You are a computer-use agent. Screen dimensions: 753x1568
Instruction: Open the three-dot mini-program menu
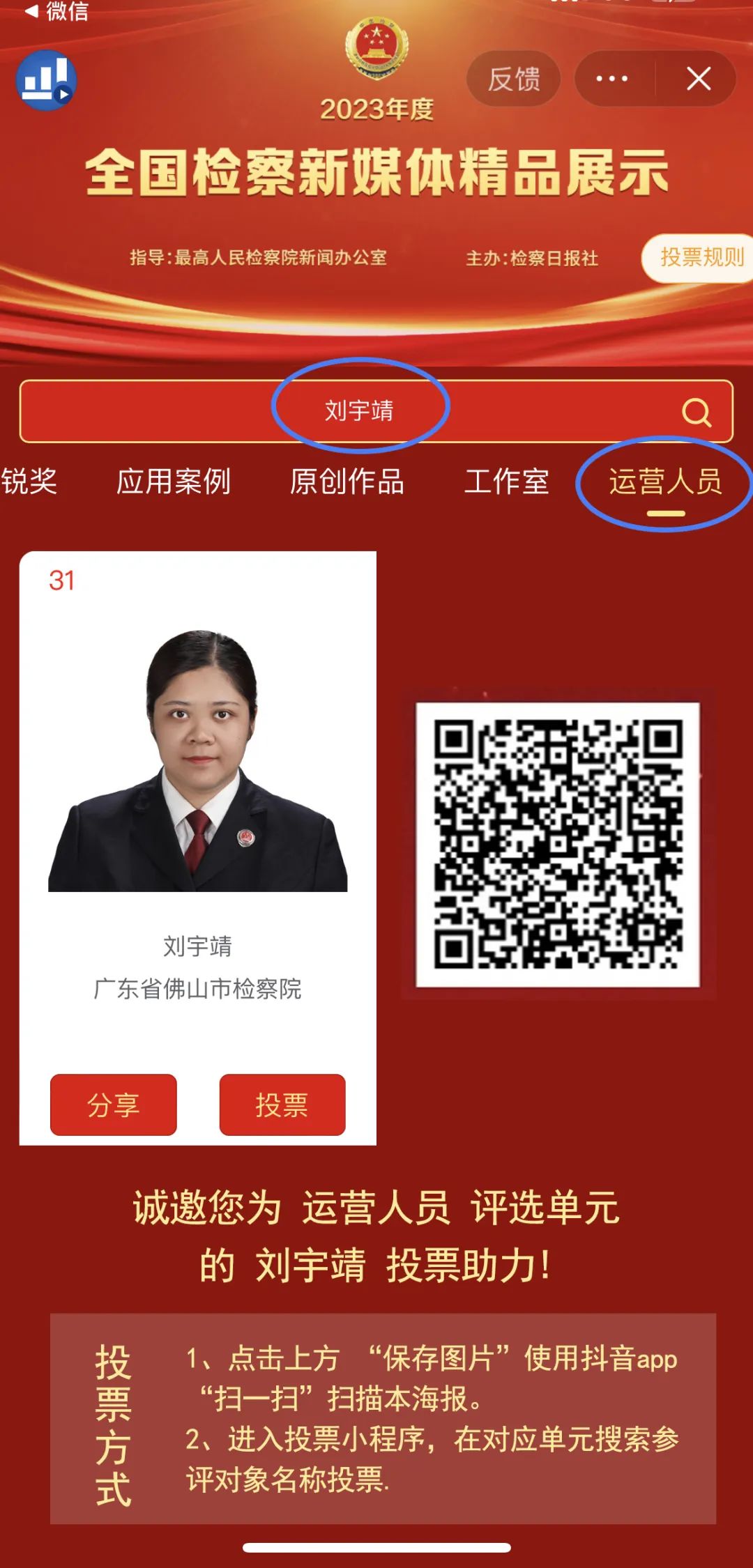[612, 79]
